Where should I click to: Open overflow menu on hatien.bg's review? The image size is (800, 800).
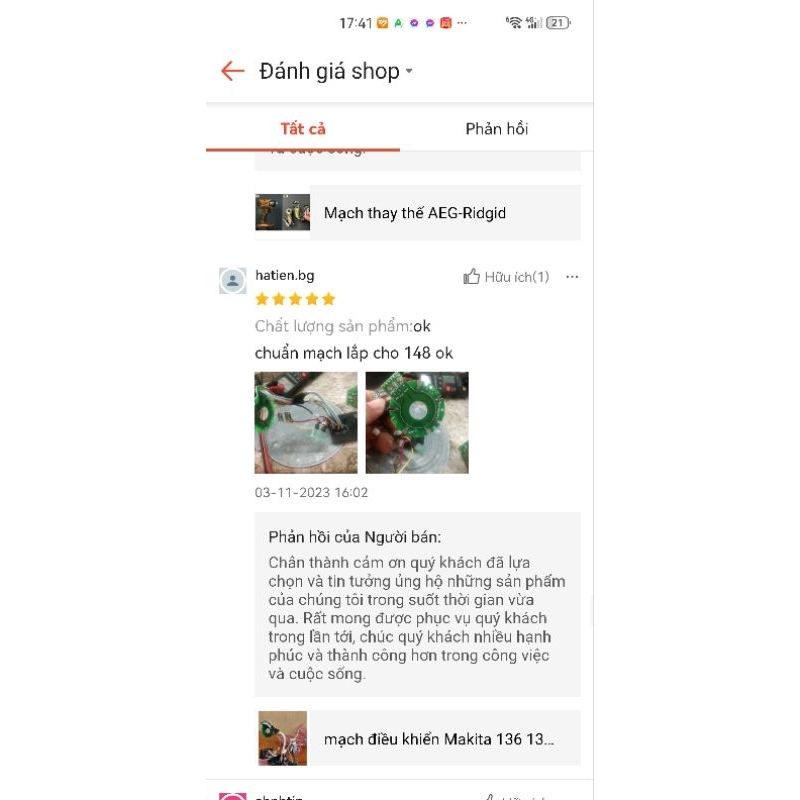click(572, 277)
